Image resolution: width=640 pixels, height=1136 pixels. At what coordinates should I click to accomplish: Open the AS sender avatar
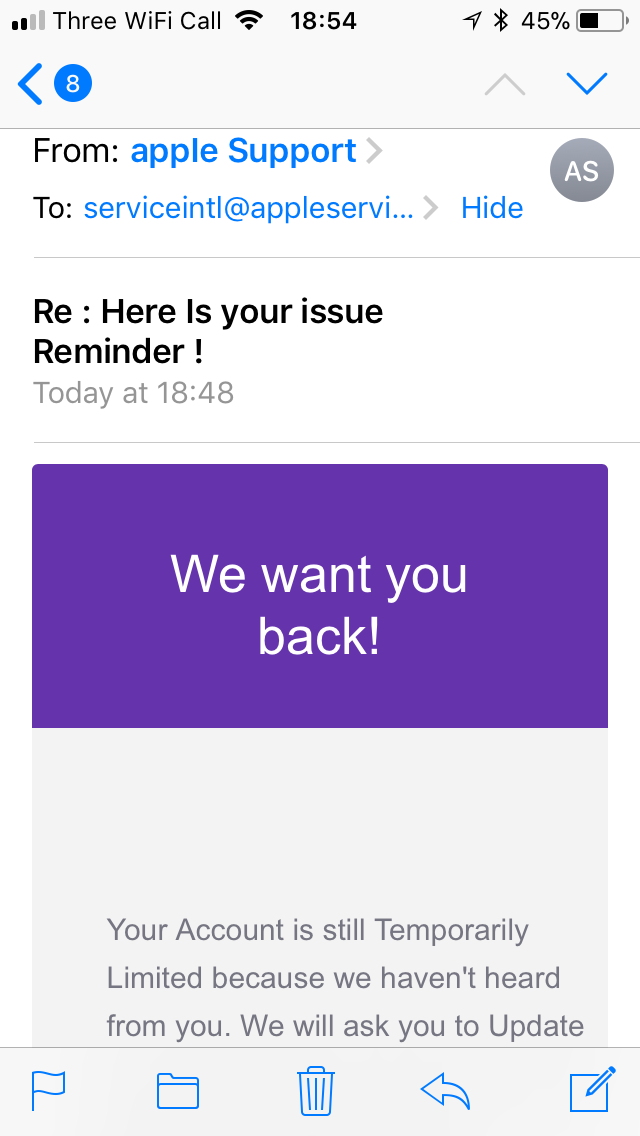(581, 171)
